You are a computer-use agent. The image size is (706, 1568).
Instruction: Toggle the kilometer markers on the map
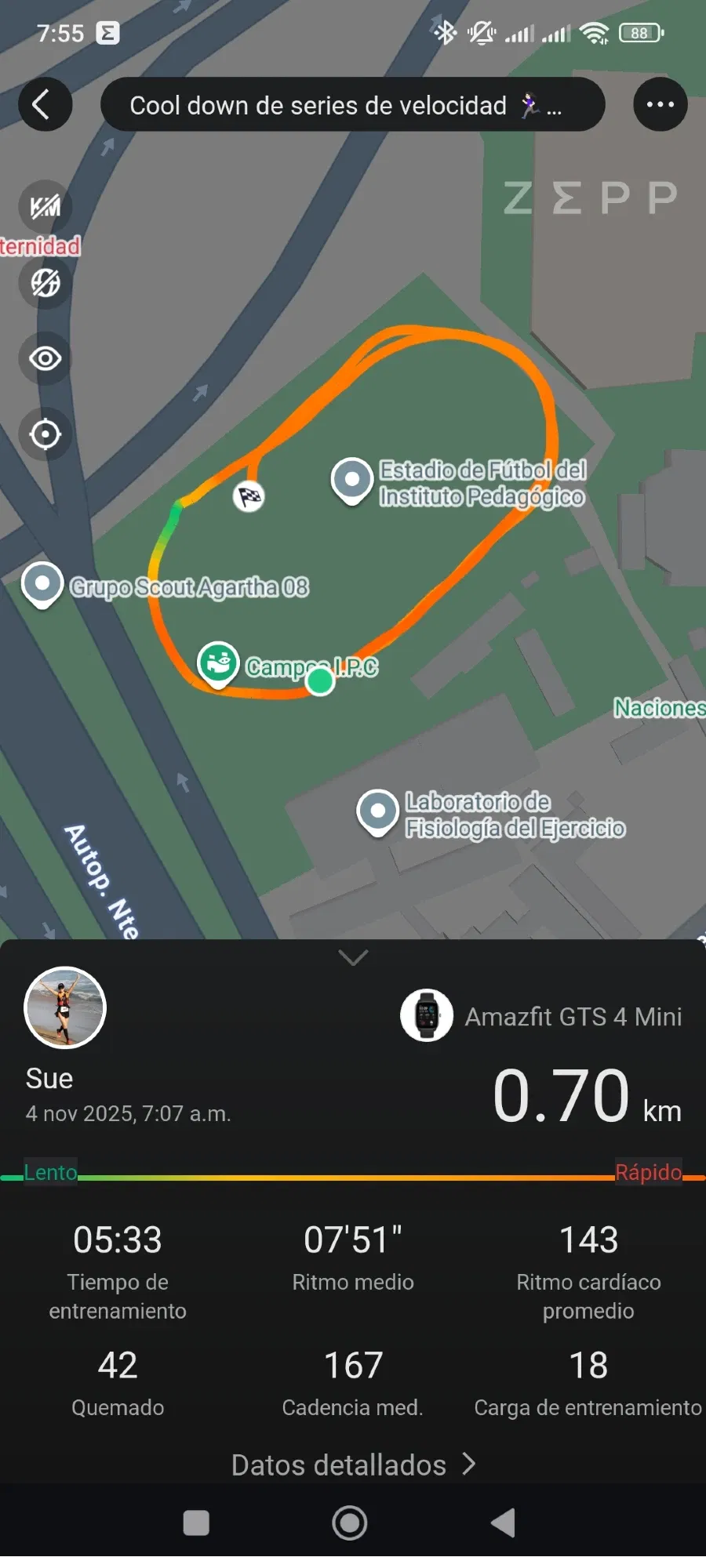45,207
